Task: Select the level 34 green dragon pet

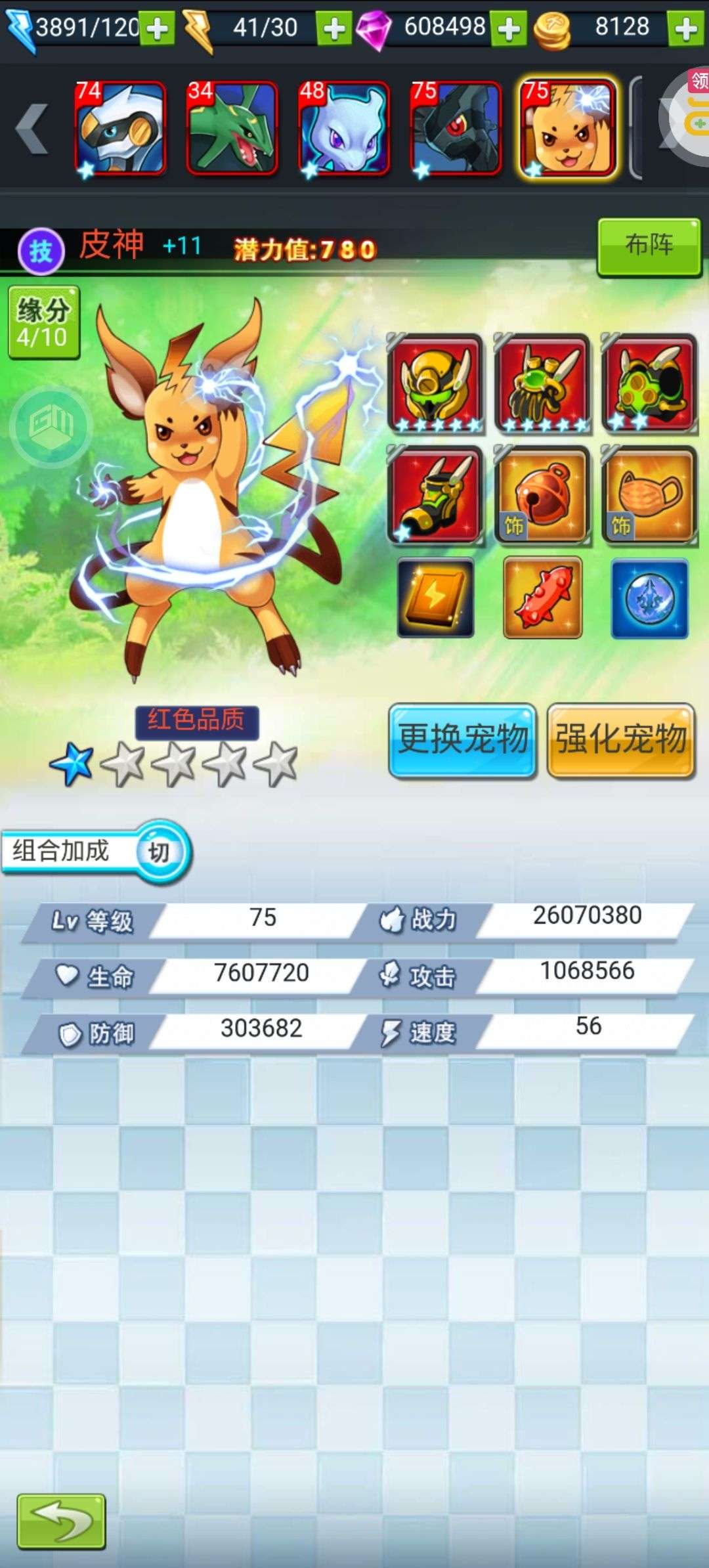Action: (x=231, y=129)
